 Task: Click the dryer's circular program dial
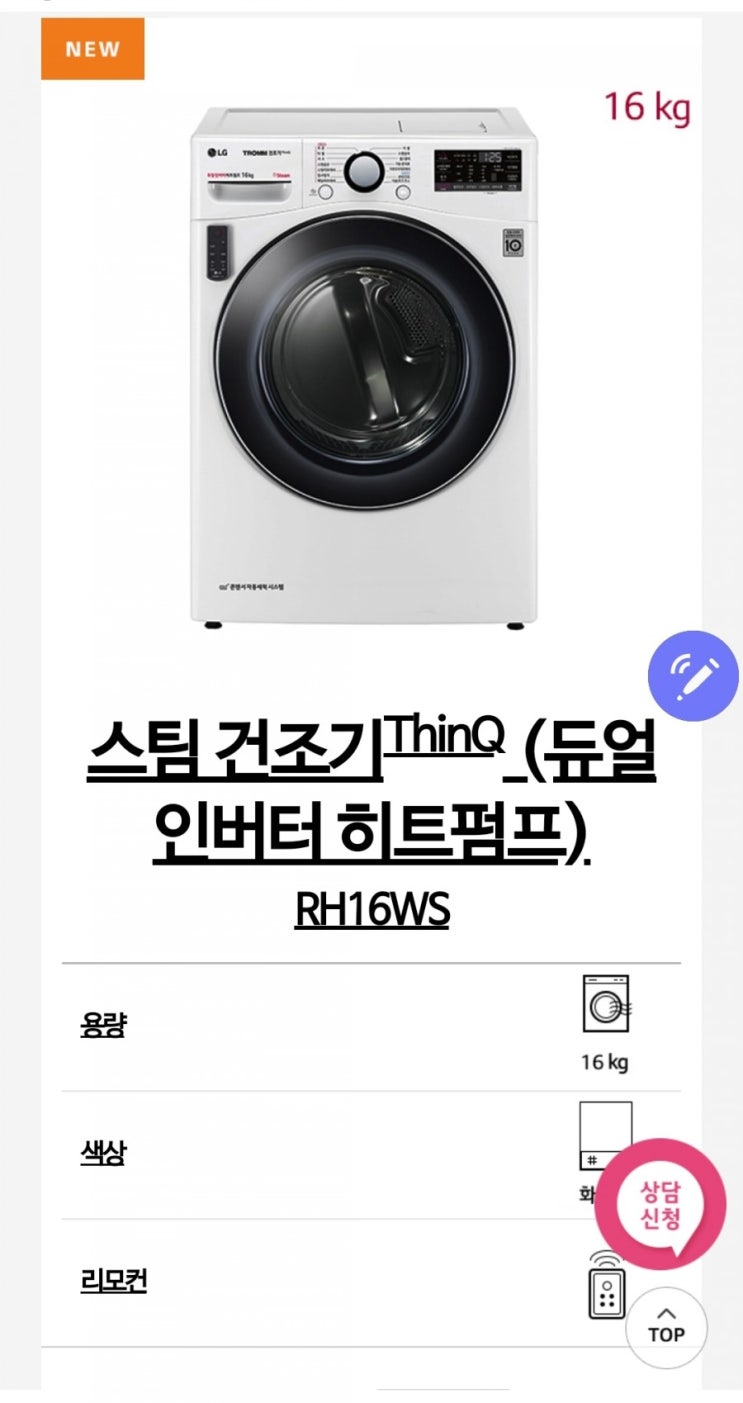point(364,169)
